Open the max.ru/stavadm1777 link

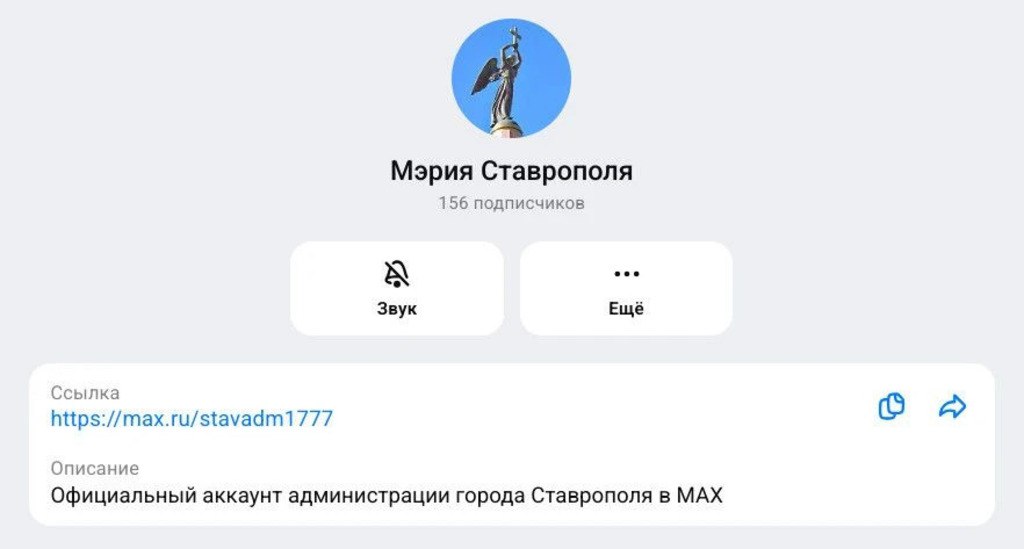(192, 419)
